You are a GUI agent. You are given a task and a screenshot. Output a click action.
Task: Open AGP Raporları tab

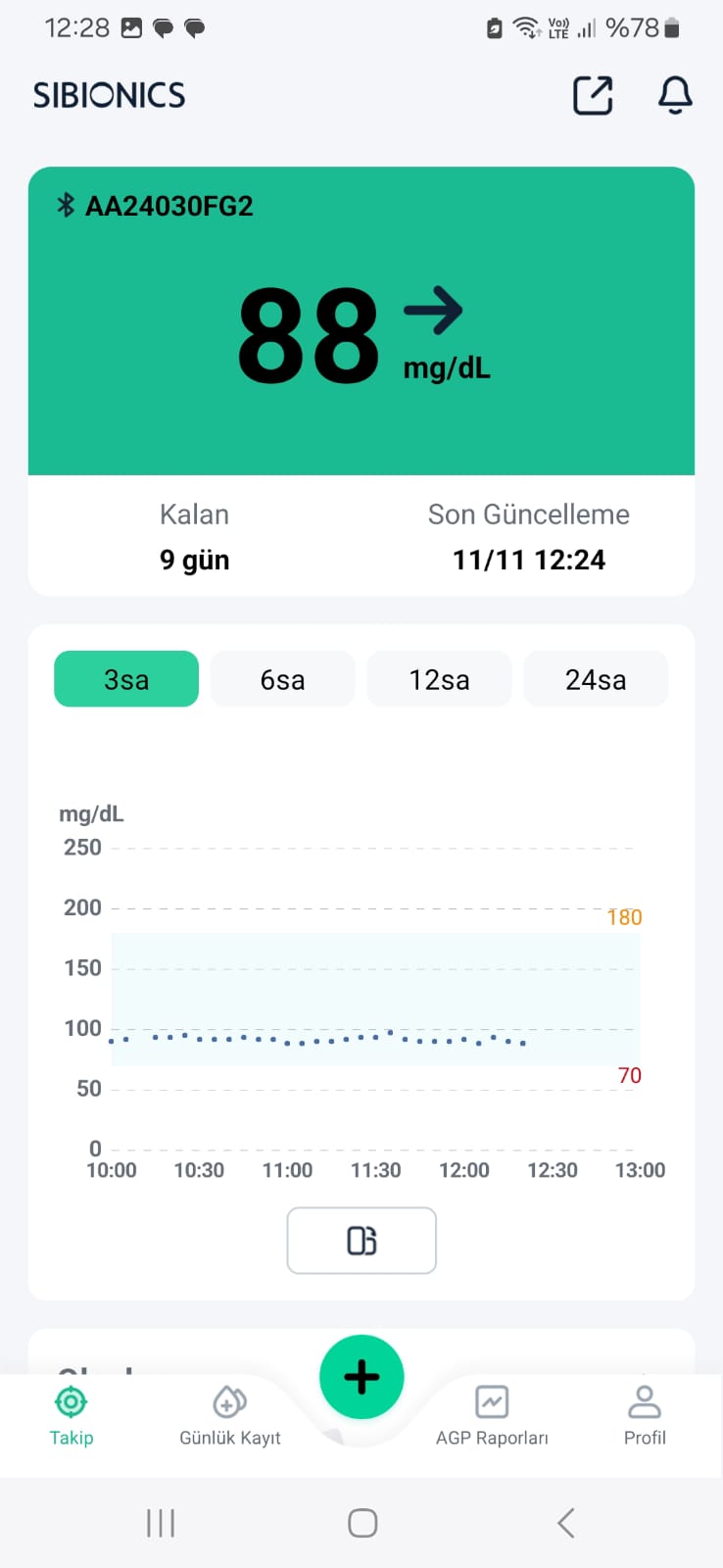[492, 1416]
